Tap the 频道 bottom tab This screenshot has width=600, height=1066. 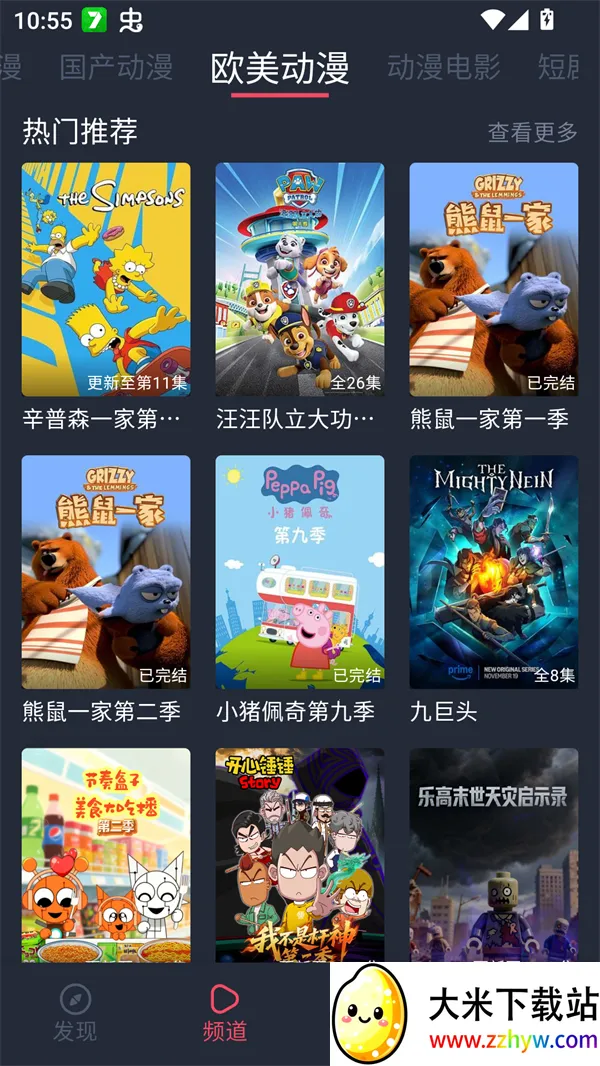coord(224,1012)
